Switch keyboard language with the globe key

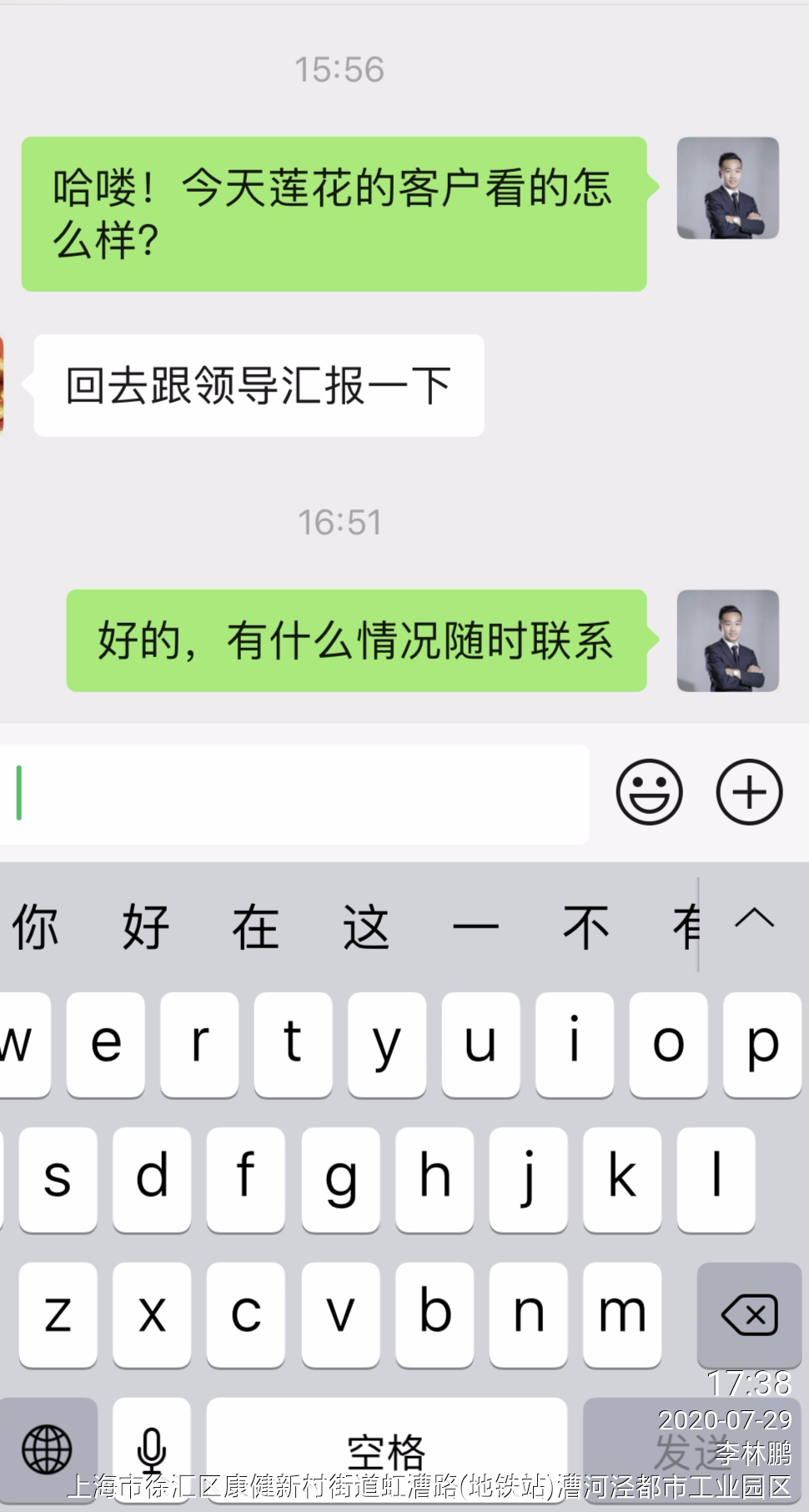pos(48,1449)
